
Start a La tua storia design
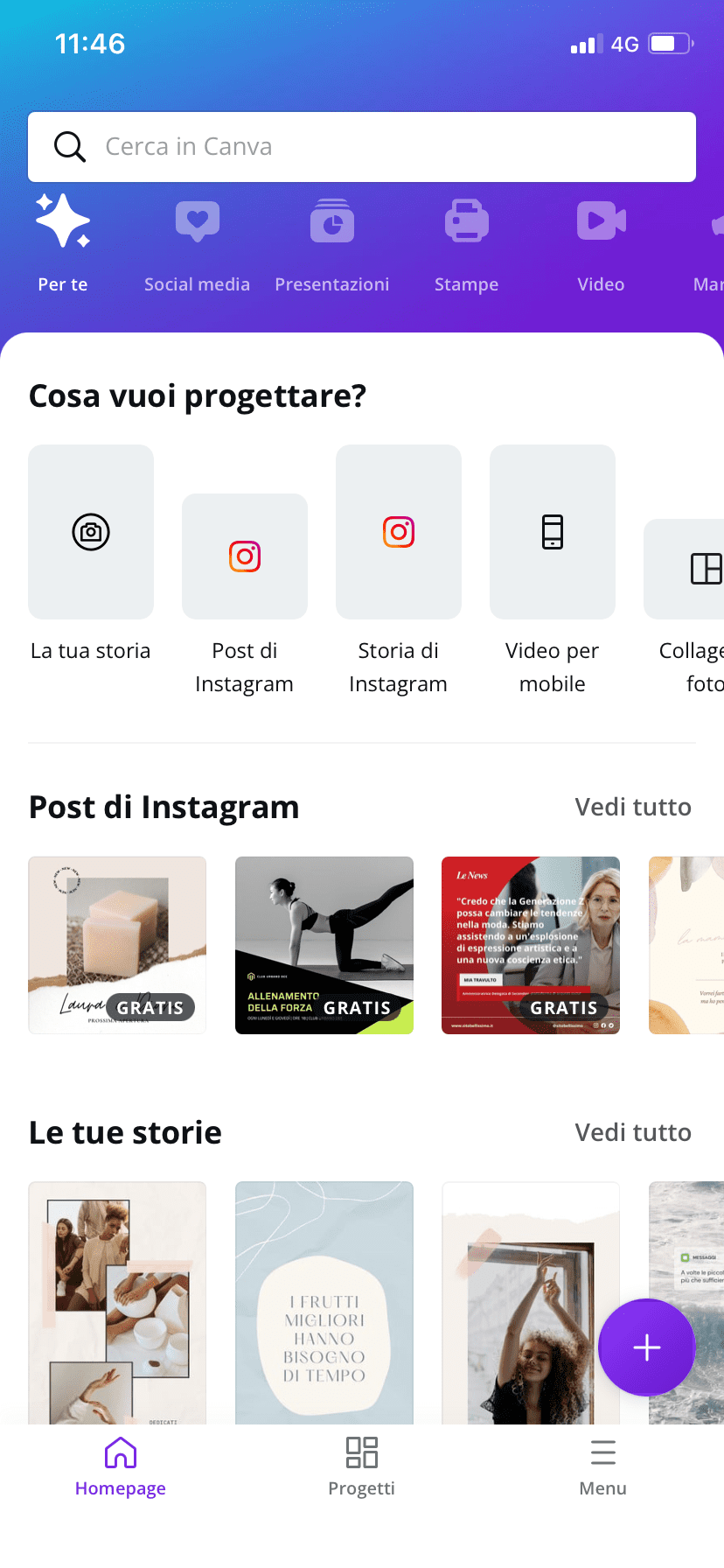(91, 532)
